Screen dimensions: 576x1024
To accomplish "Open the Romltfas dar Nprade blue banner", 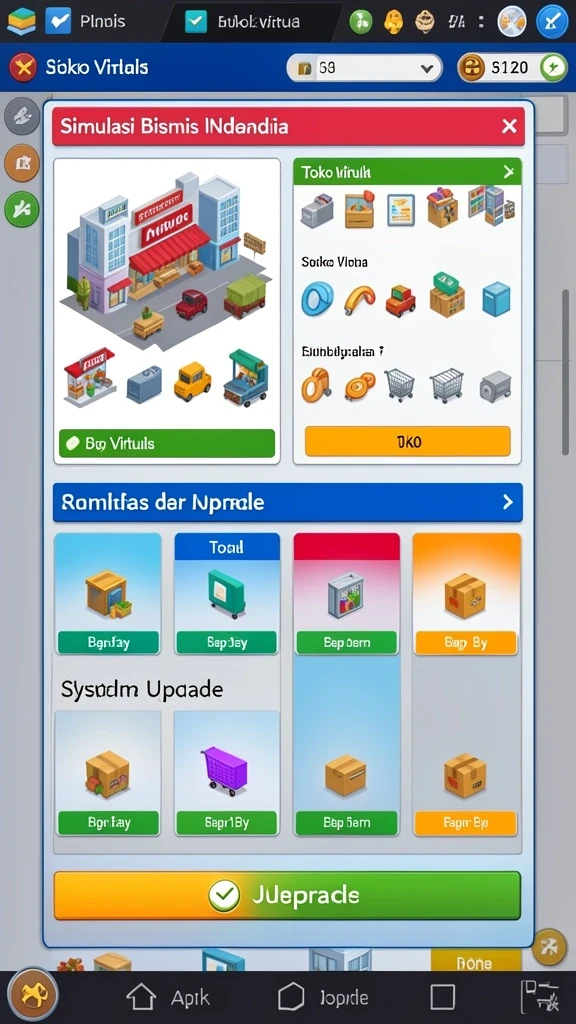I will coord(287,502).
